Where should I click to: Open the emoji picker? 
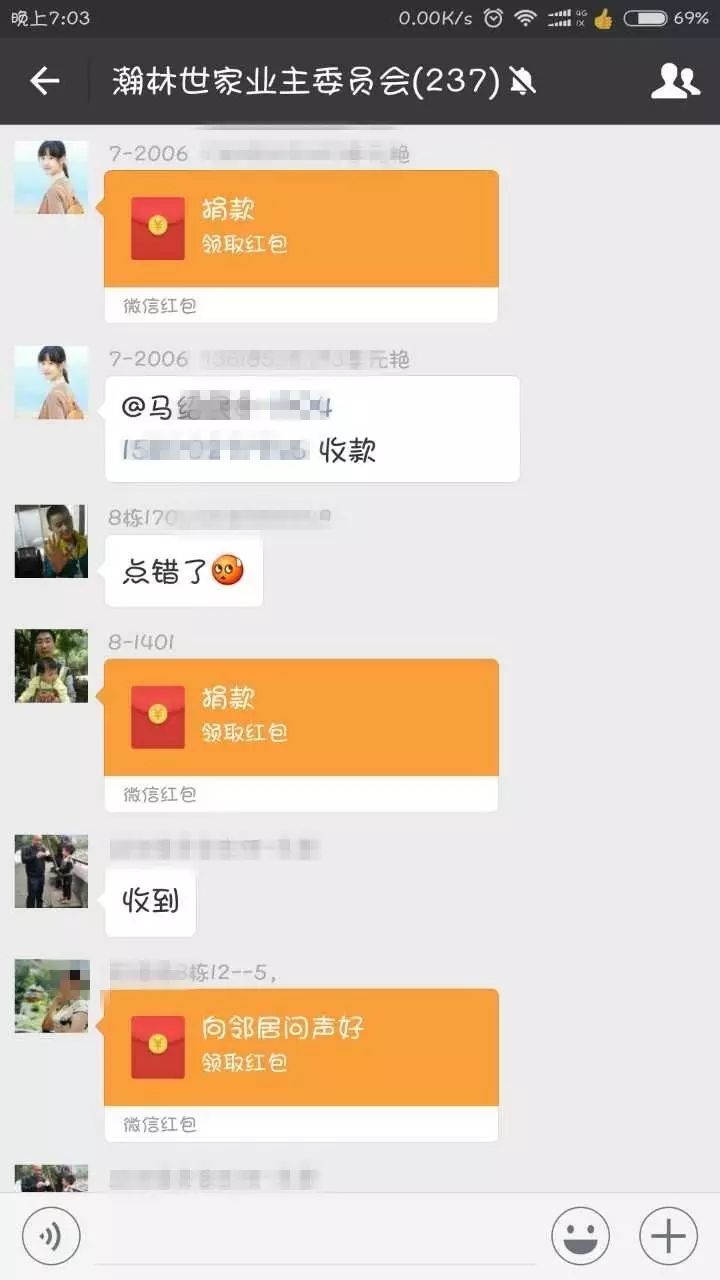coord(580,1237)
